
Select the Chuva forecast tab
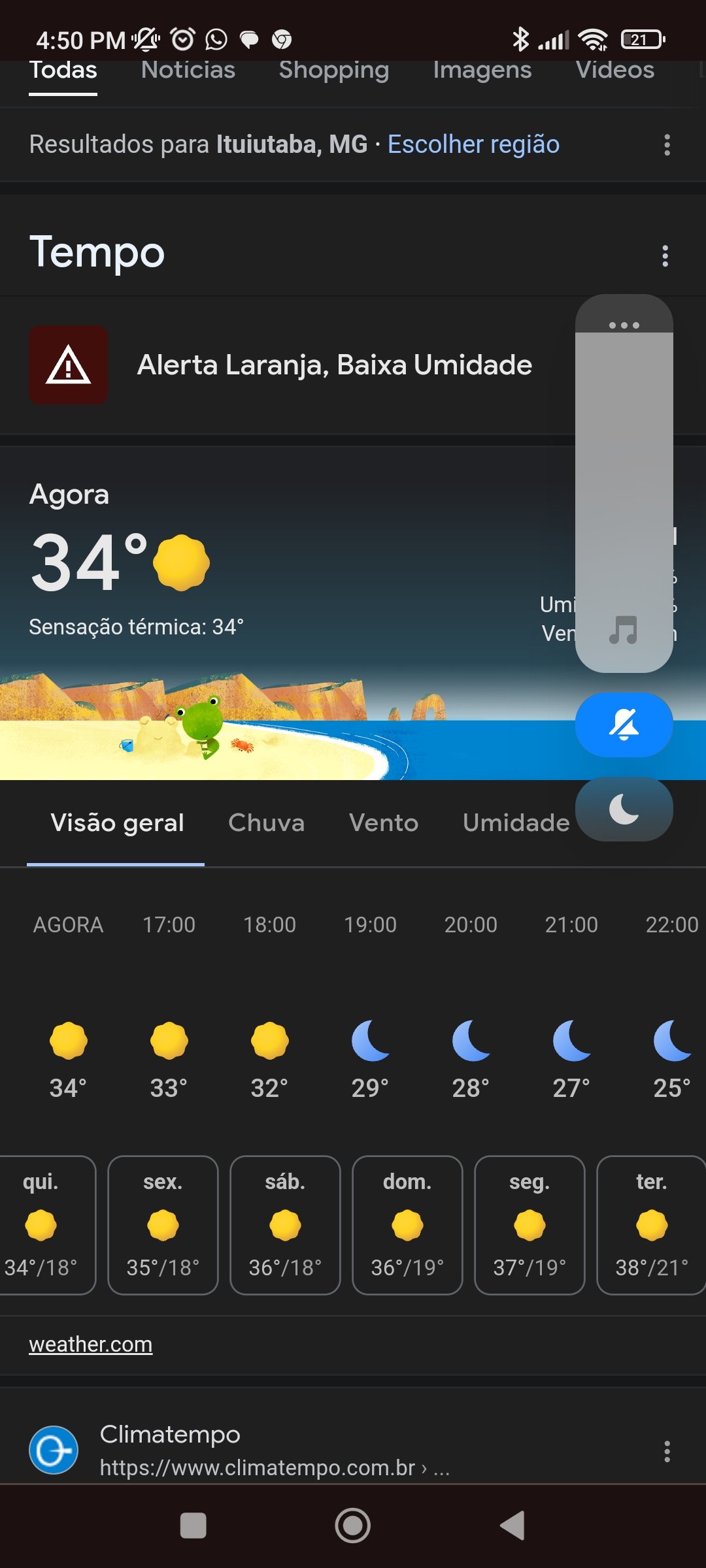click(x=267, y=823)
